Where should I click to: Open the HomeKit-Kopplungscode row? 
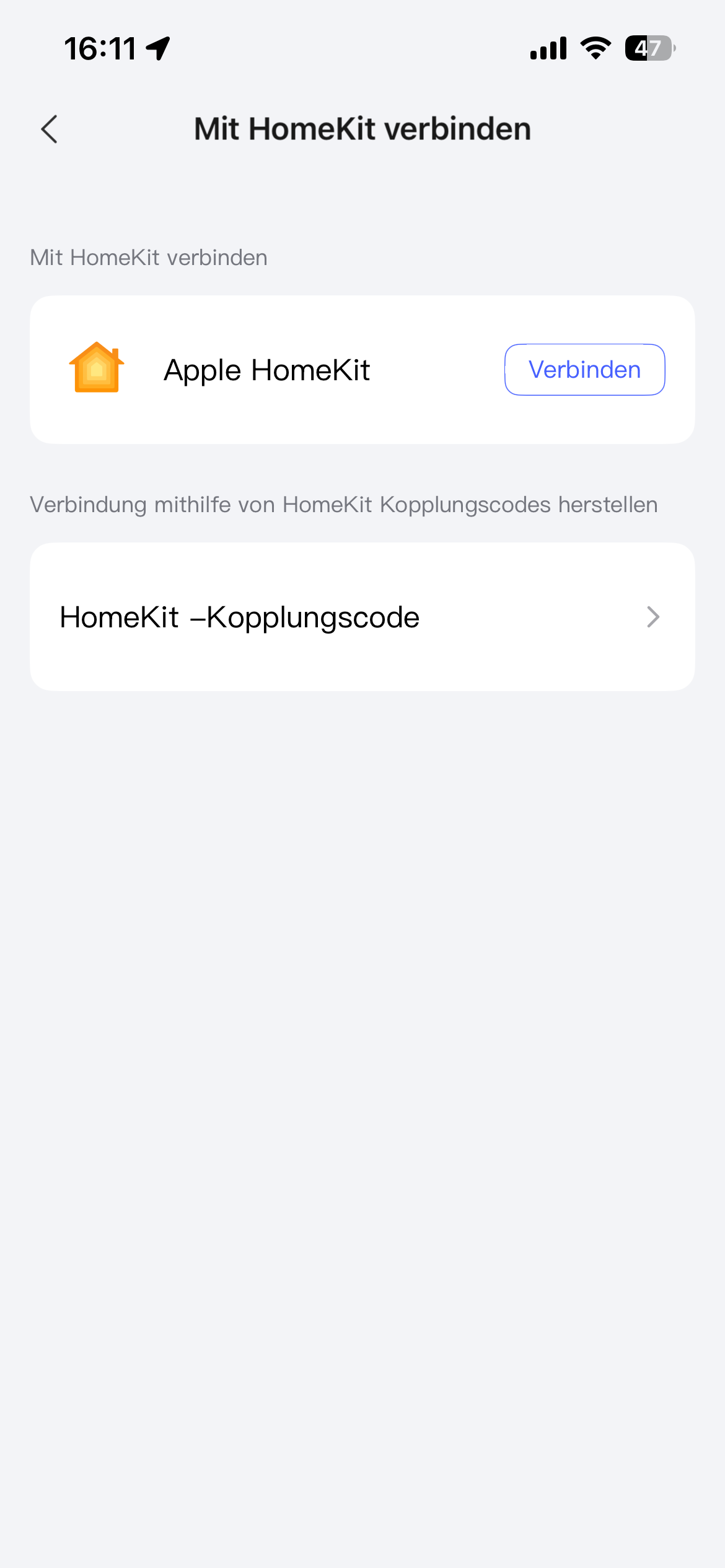(x=362, y=617)
